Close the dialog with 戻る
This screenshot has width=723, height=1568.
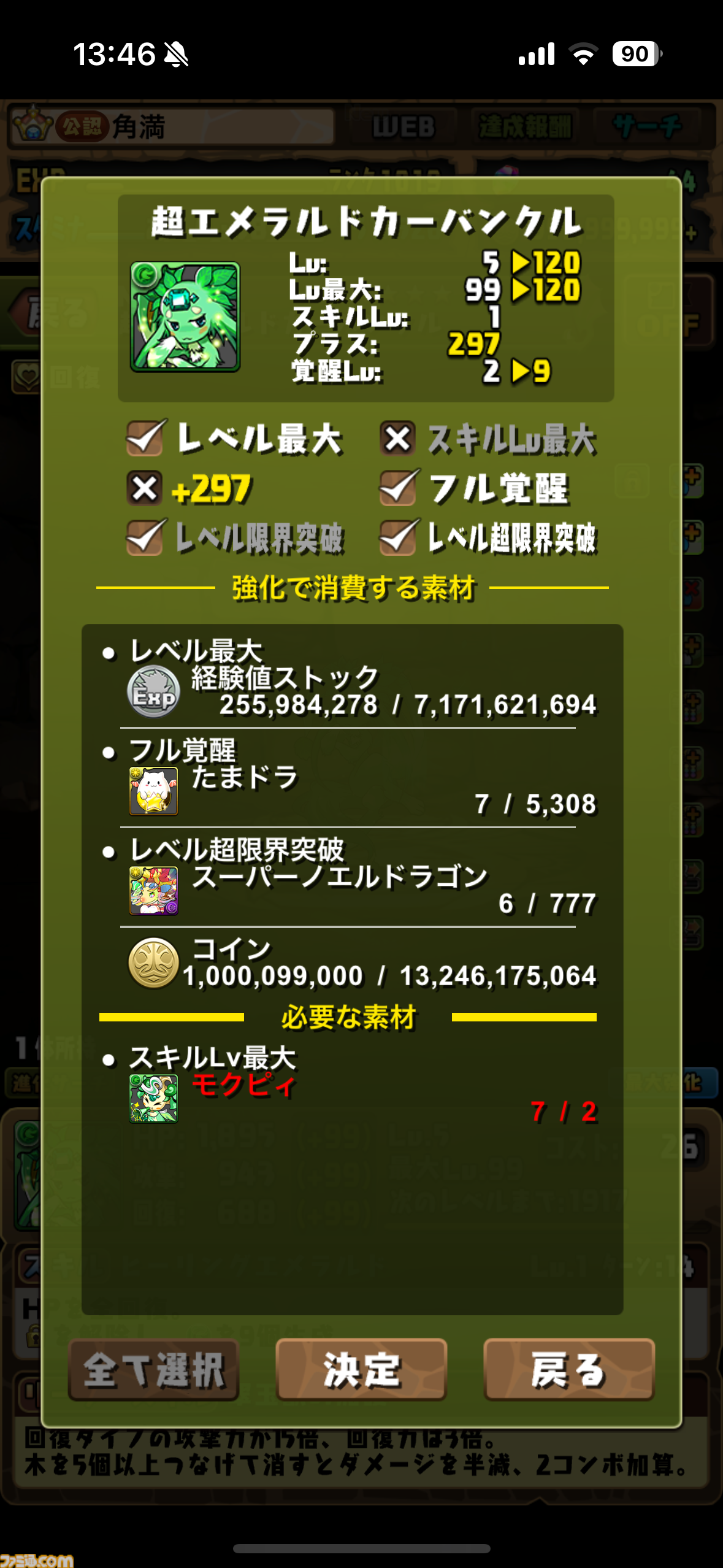point(569,1370)
